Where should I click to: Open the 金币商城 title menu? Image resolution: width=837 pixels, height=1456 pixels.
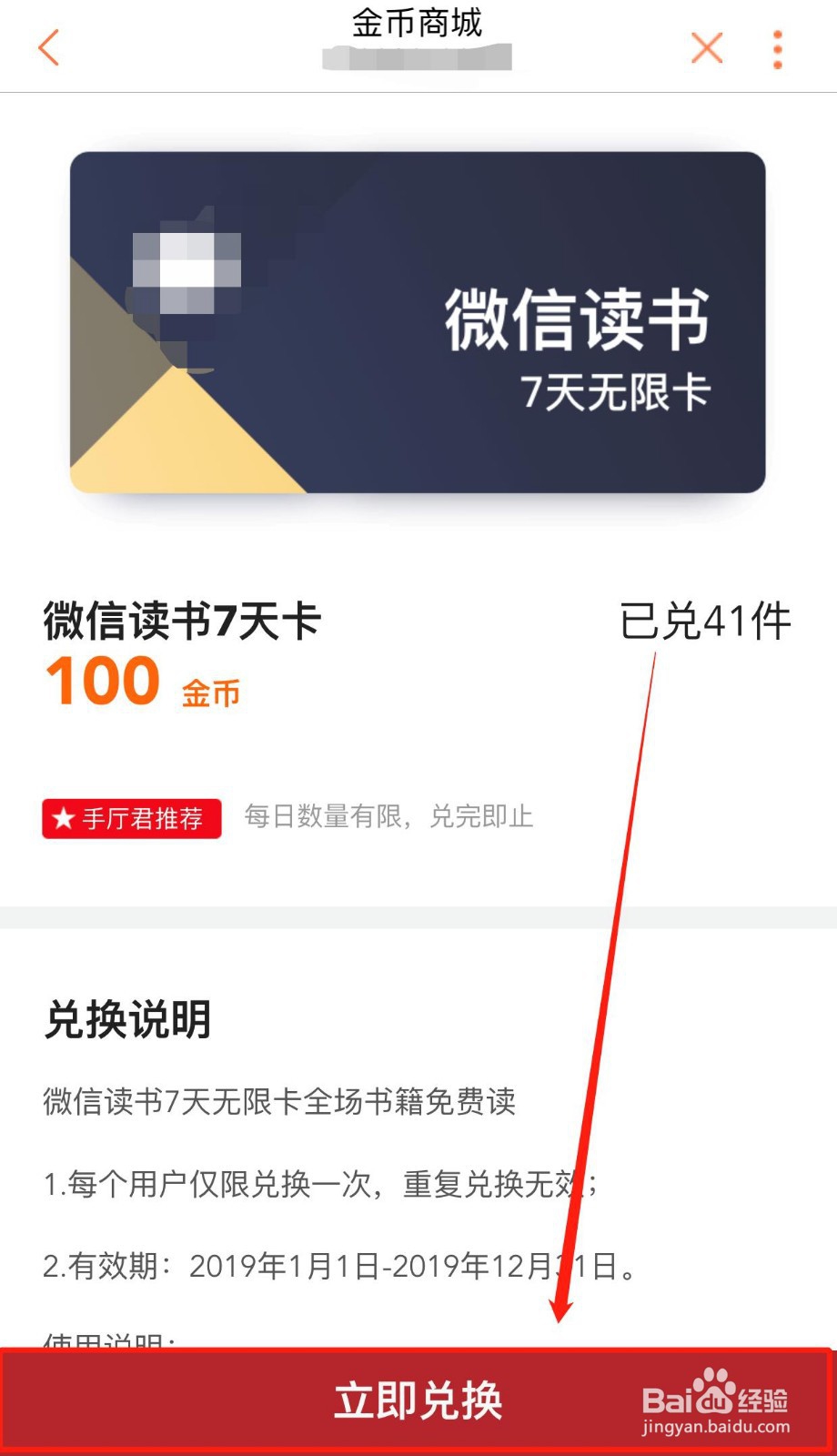pos(418,24)
